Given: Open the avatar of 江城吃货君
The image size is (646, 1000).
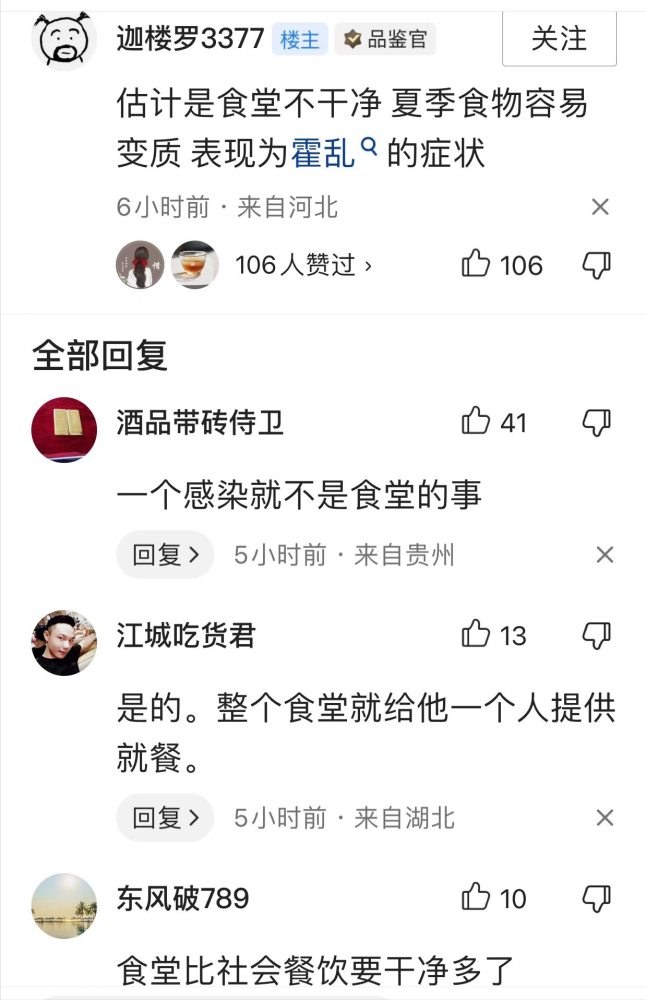Looking at the screenshot, I should [x=64, y=643].
